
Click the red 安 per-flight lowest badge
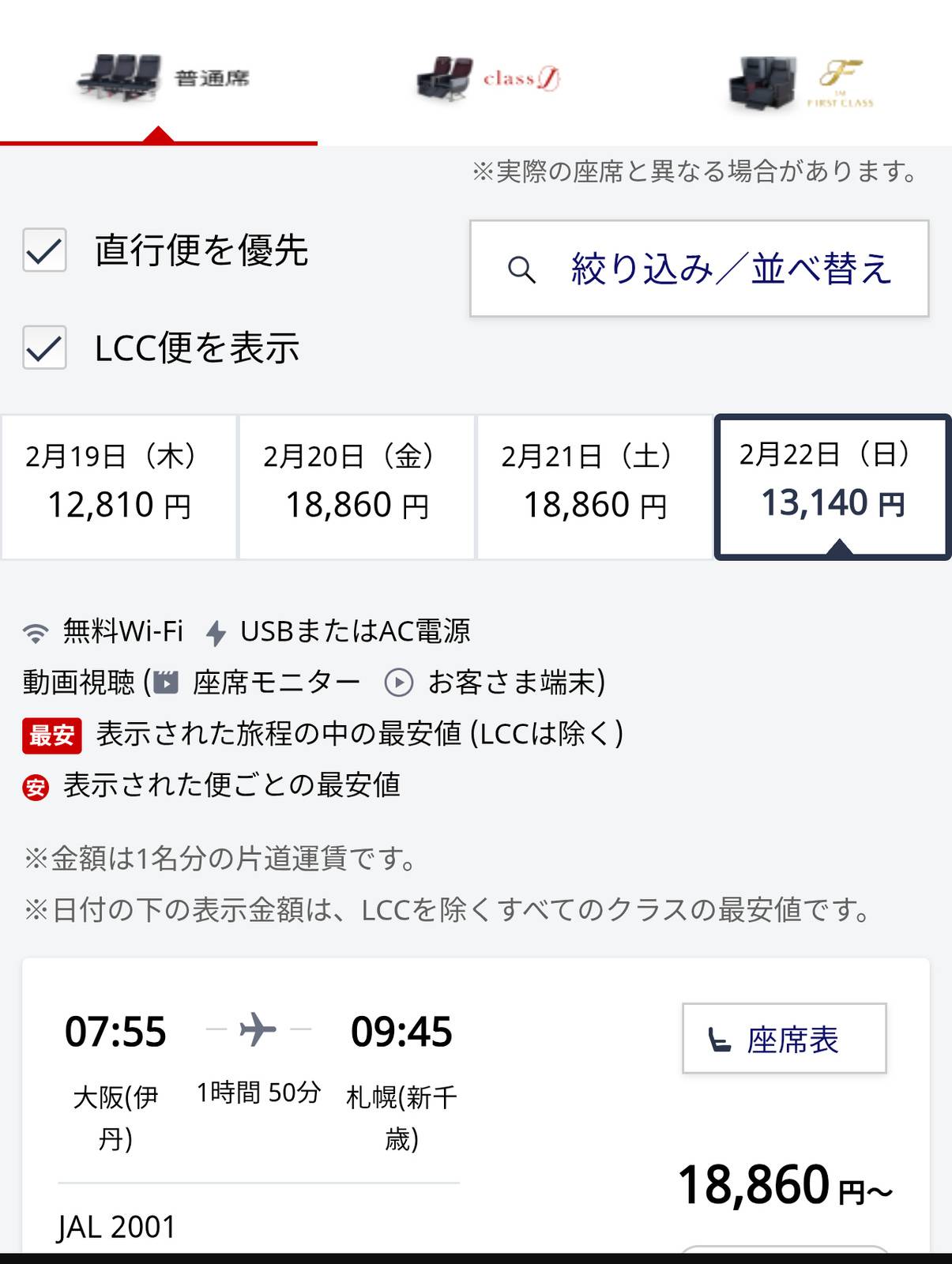coord(35,787)
